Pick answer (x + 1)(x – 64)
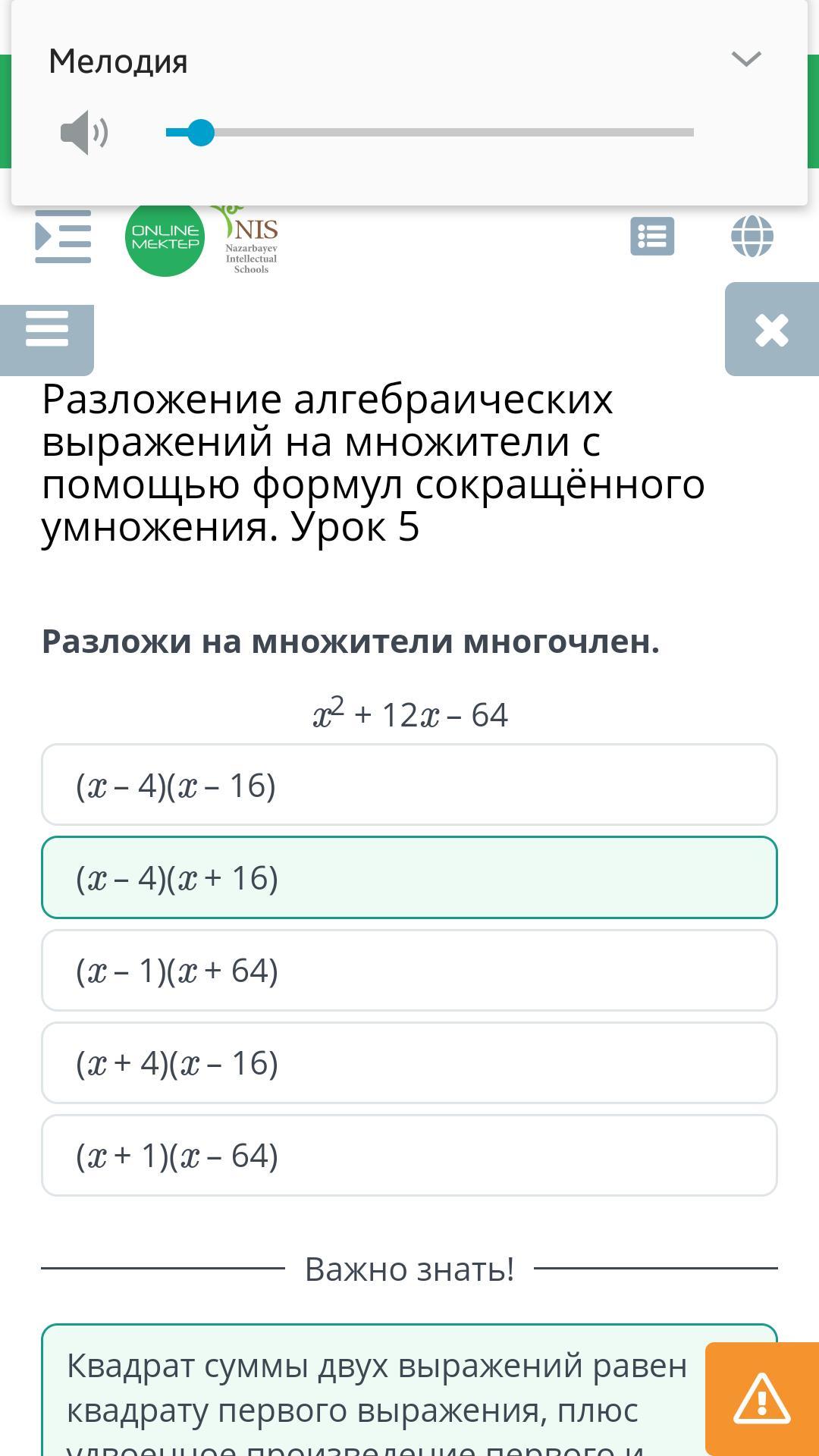The height and width of the screenshot is (1456, 819). pos(409,1155)
